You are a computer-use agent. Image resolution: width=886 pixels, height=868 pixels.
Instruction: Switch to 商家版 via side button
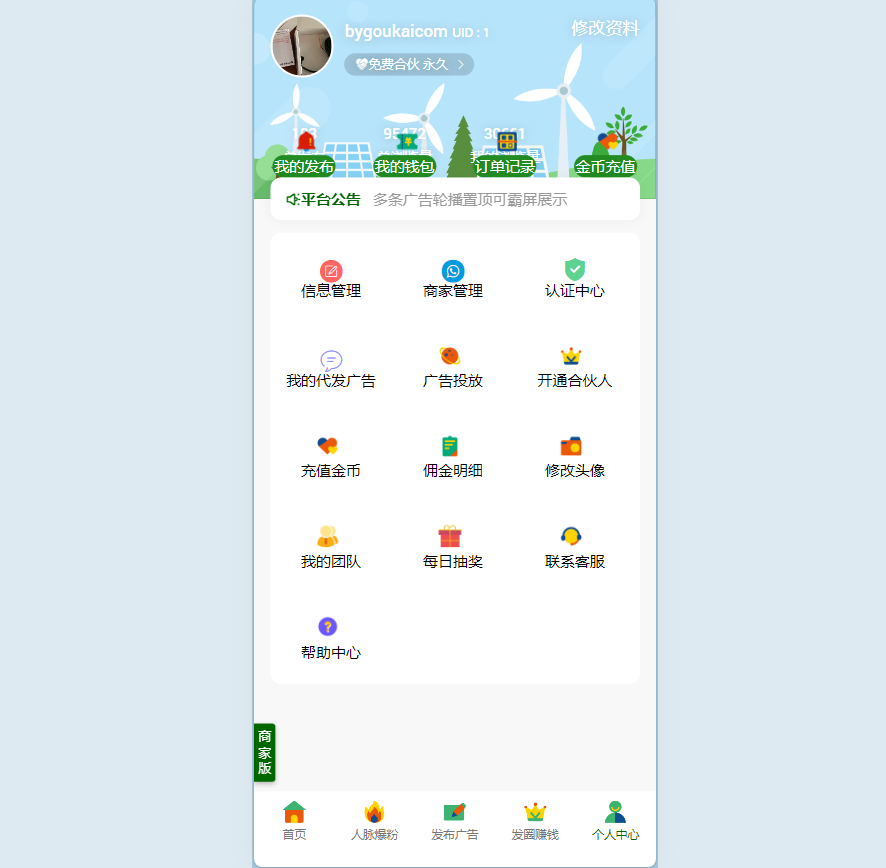(x=264, y=752)
